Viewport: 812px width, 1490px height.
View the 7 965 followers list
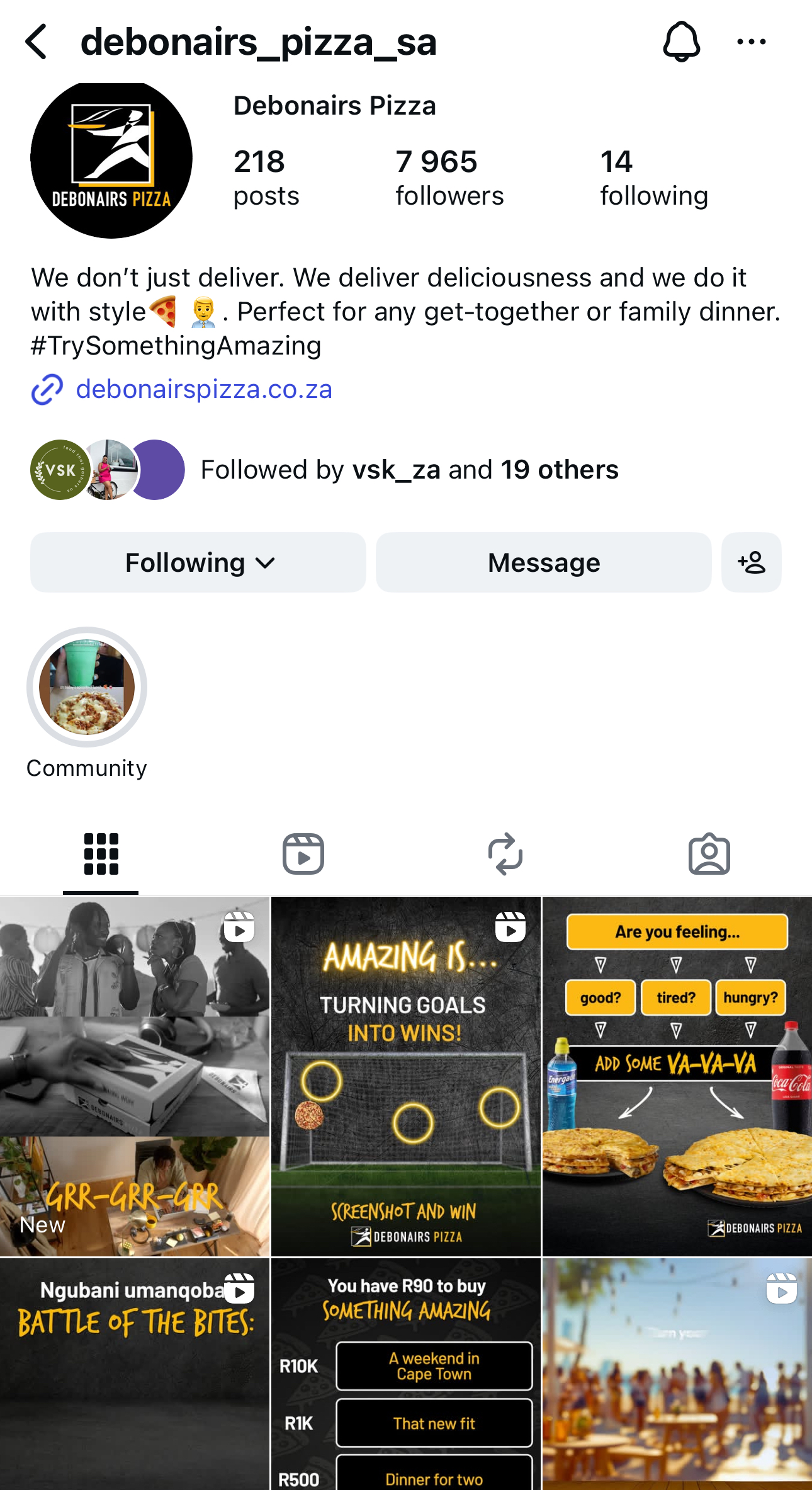449,178
